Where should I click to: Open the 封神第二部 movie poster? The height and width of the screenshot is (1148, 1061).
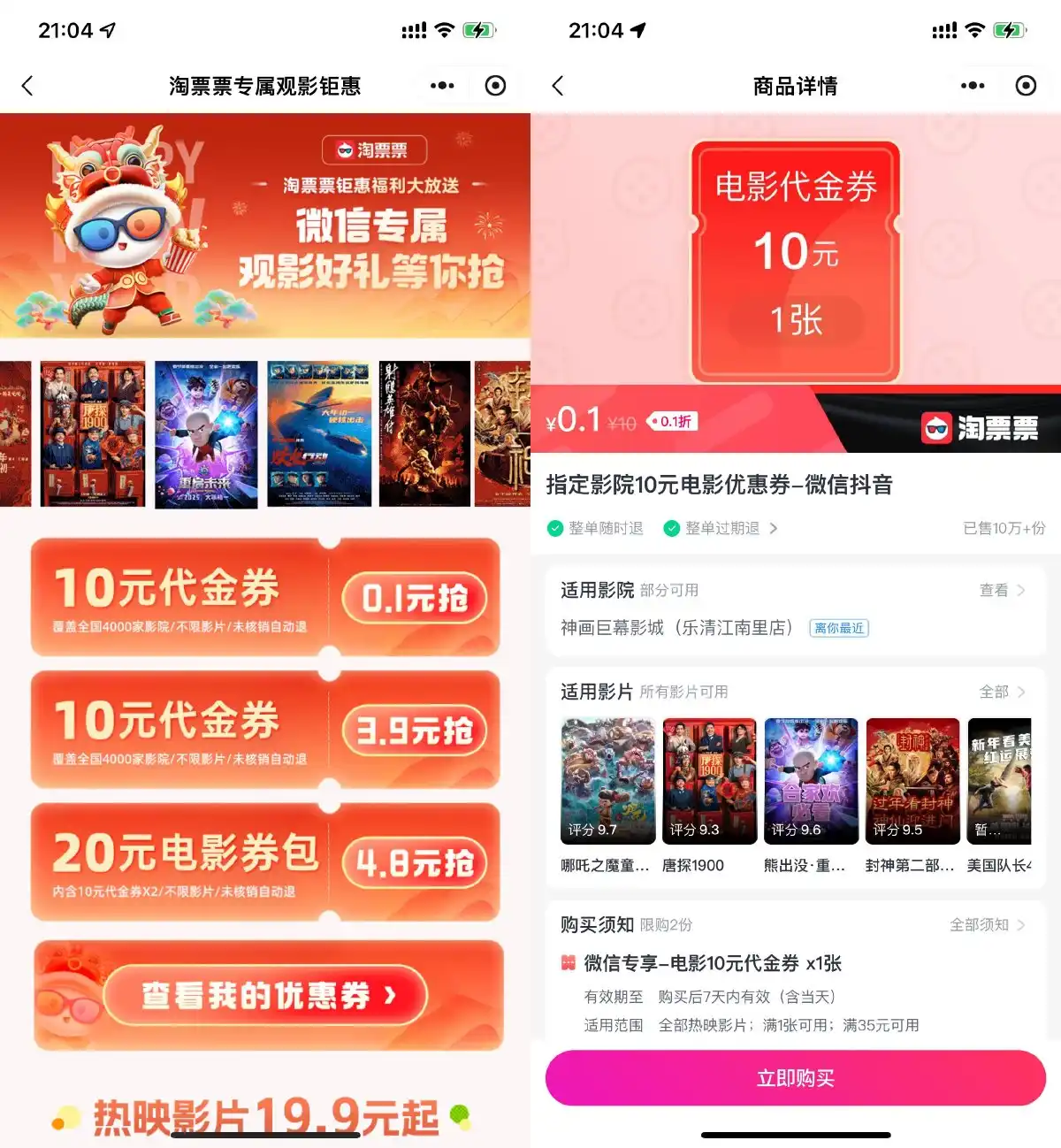point(912,781)
